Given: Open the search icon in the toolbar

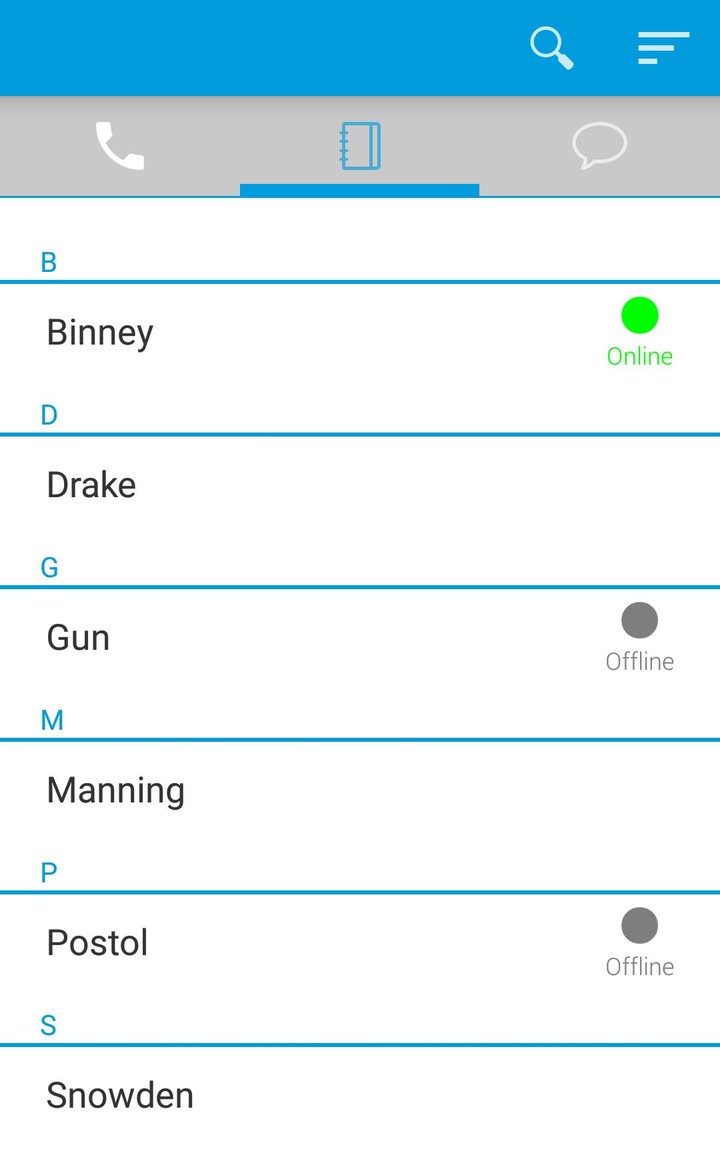Looking at the screenshot, I should pos(550,46).
